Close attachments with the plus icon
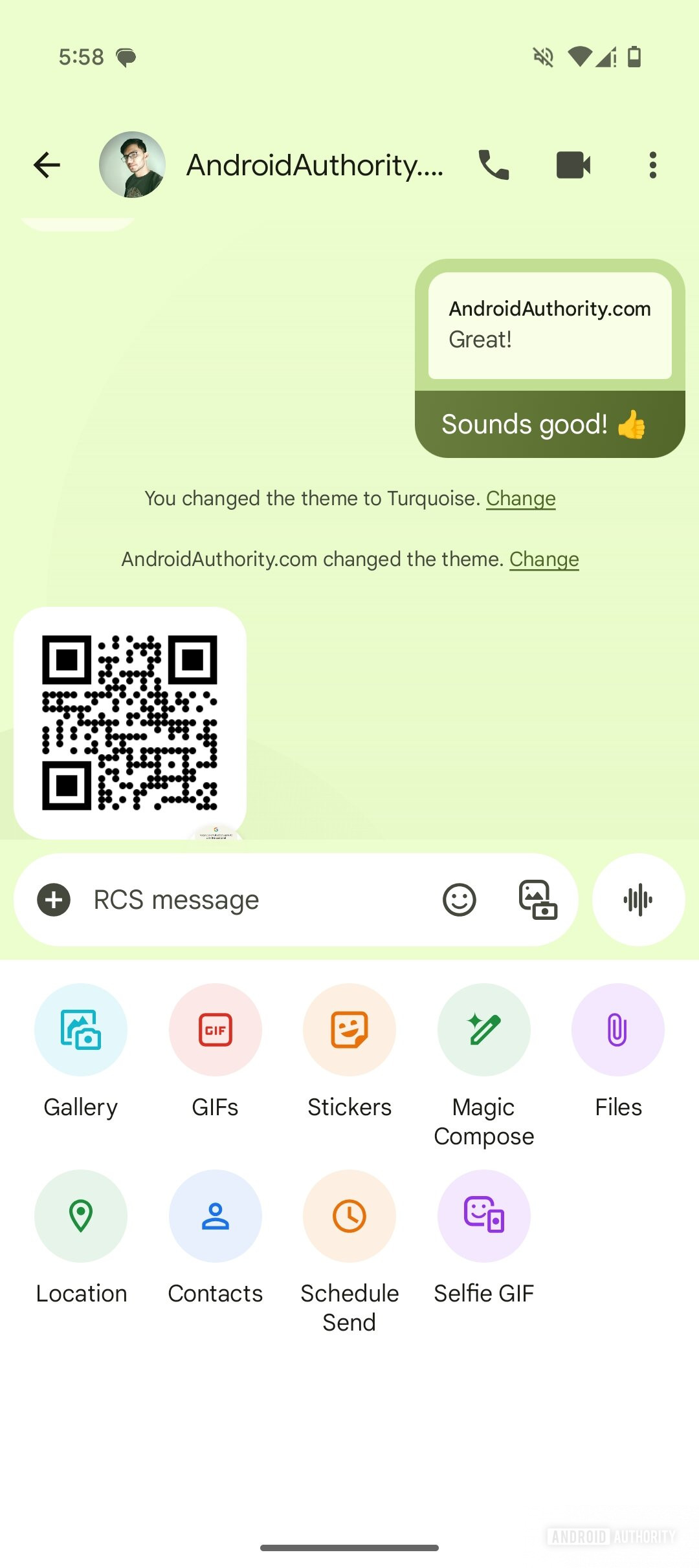 (x=54, y=900)
